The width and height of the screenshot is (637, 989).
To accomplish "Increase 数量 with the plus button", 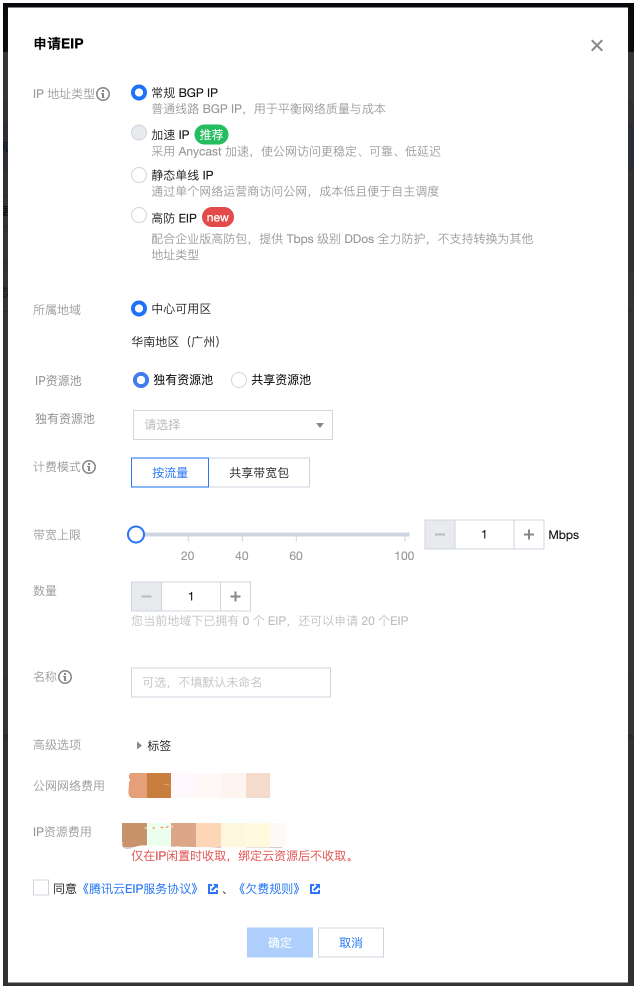I will point(235,597).
